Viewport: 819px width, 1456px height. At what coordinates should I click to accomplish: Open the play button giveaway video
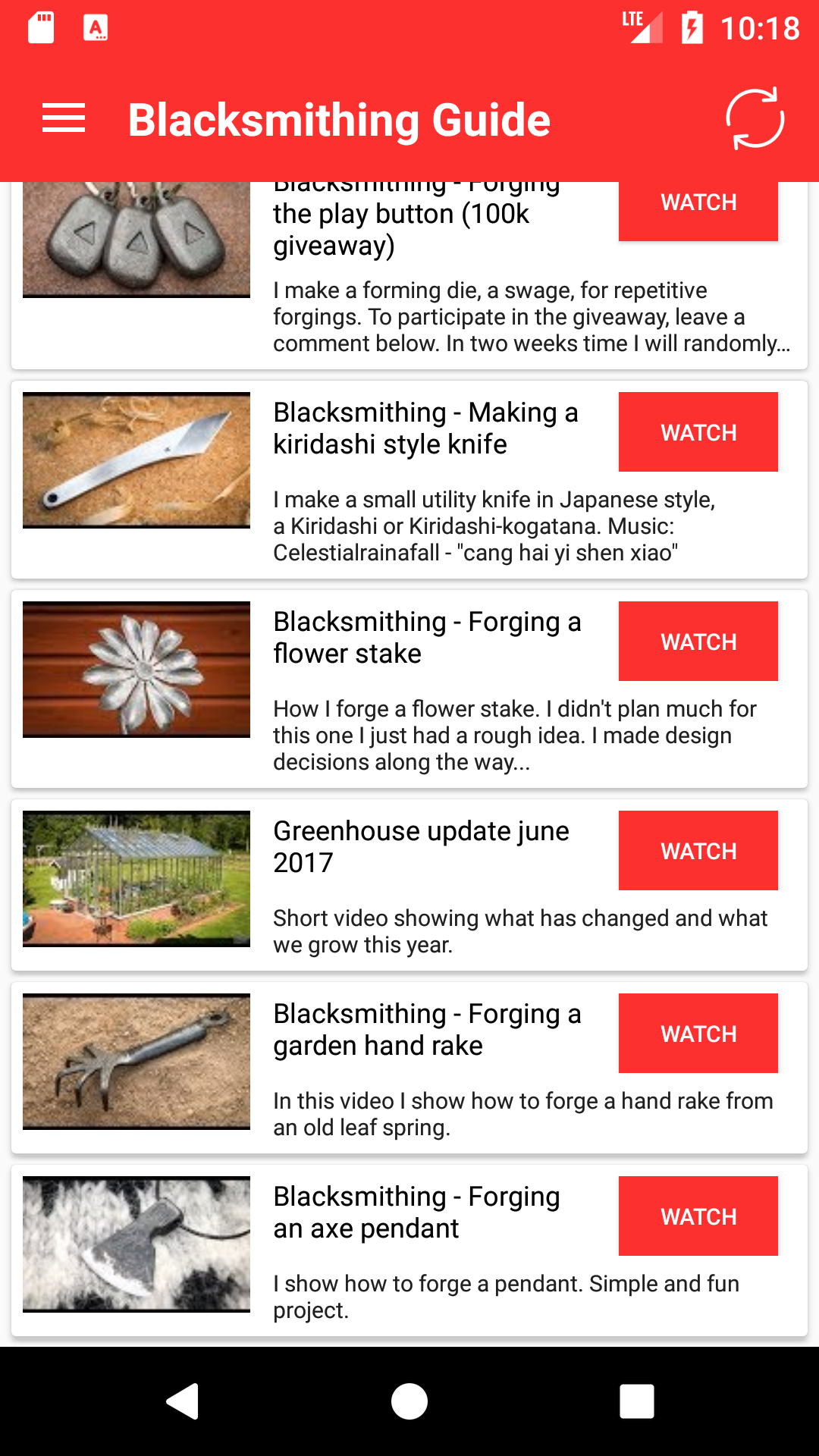point(698,202)
